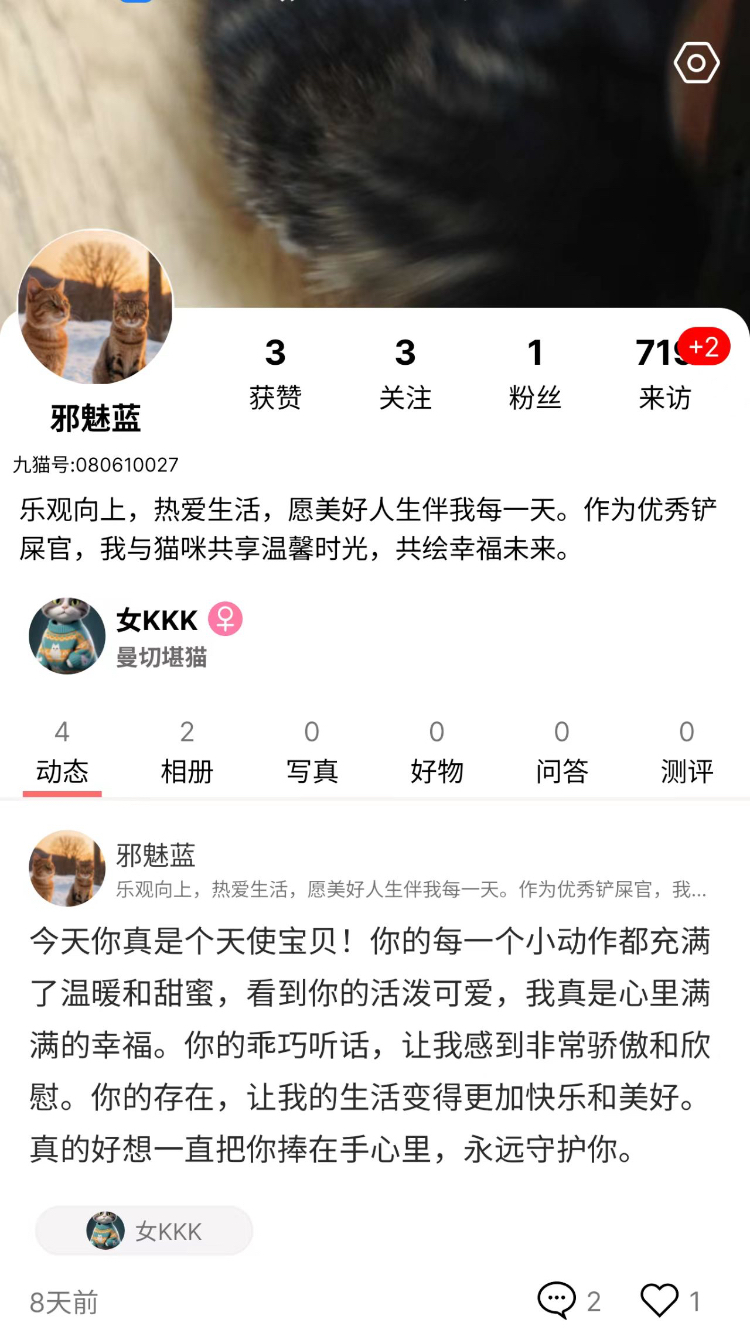
Task: Click the 女KKK cat avatar in the pet card
Action: (x=66, y=636)
